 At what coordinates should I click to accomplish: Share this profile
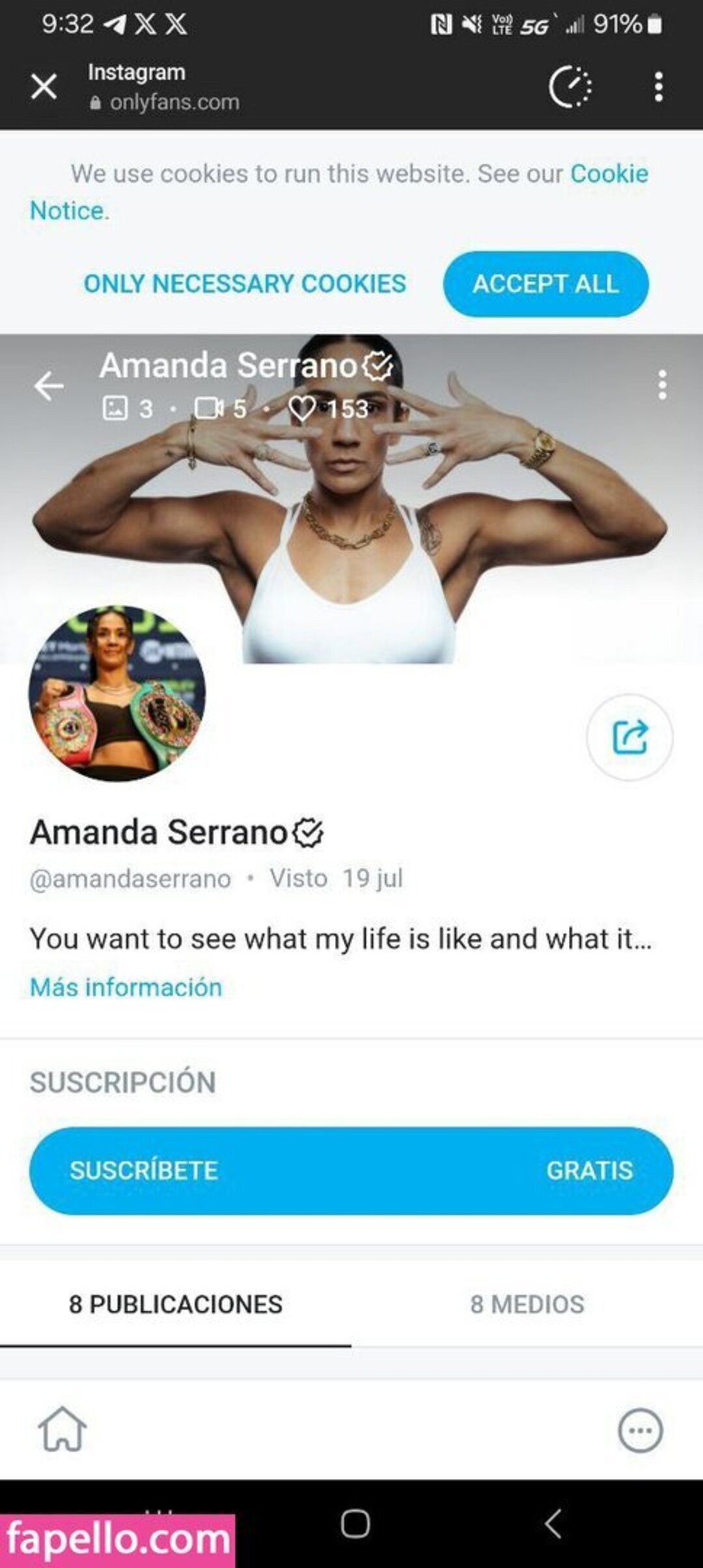[629, 737]
